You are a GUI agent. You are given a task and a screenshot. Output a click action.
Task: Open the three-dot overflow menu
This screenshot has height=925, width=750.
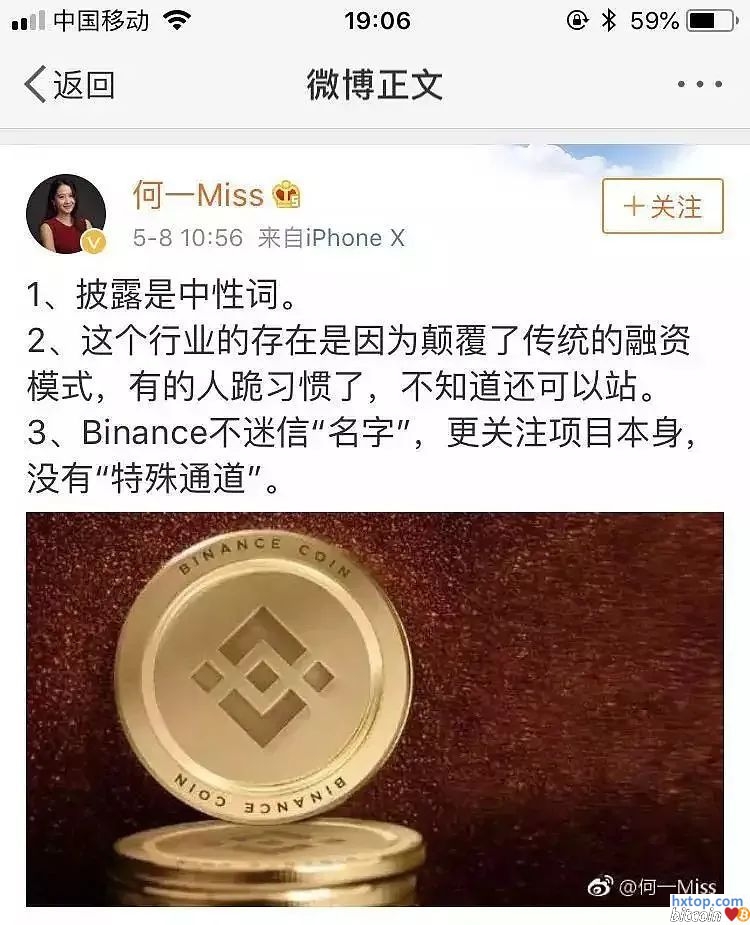click(x=699, y=85)
